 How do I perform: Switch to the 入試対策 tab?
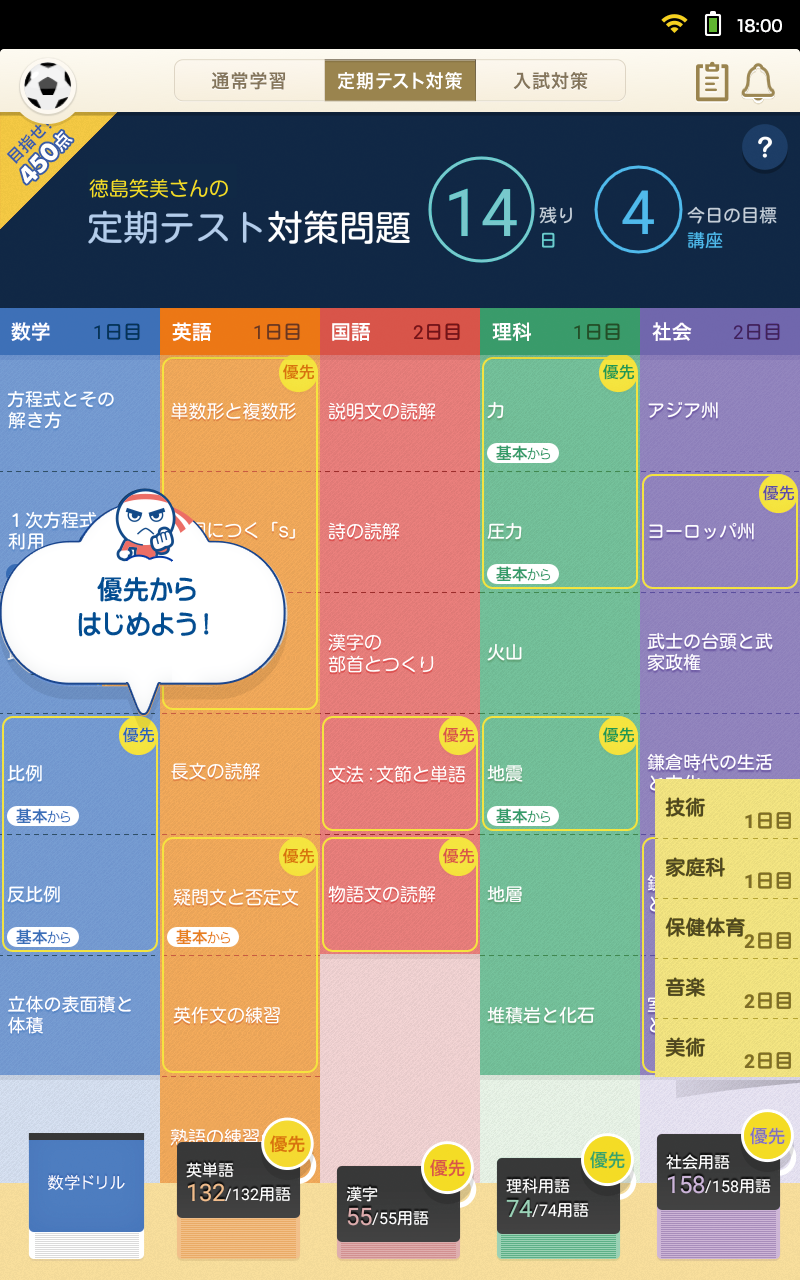(551, 81)
